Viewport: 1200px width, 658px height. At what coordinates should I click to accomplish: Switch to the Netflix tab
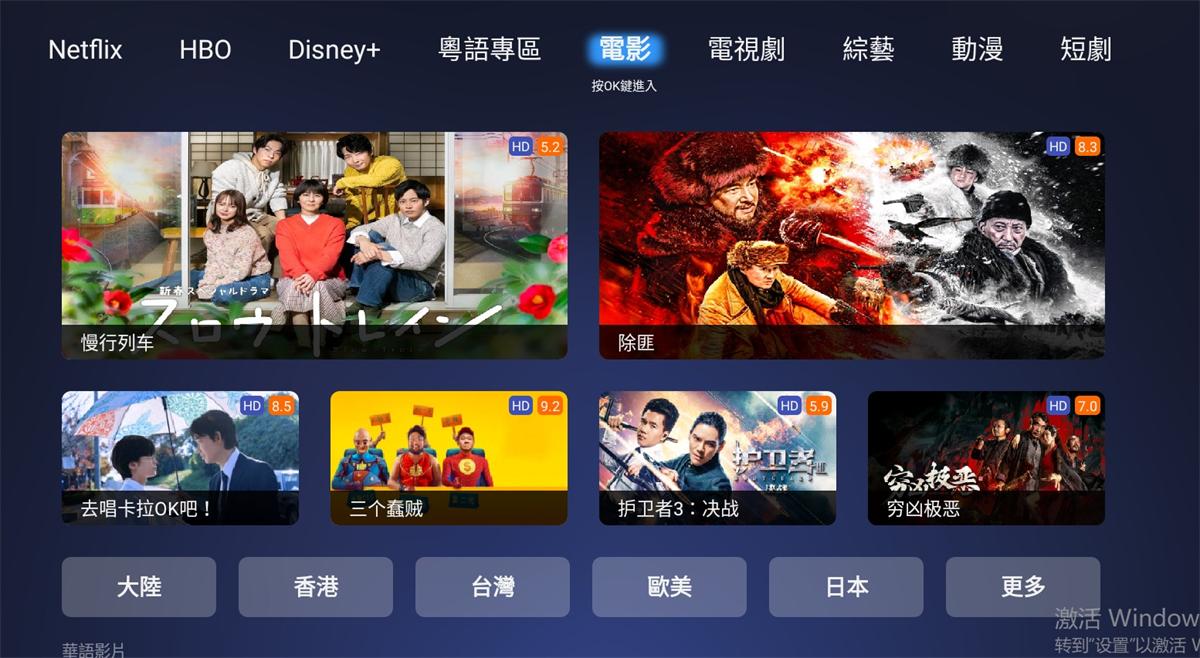85,49
